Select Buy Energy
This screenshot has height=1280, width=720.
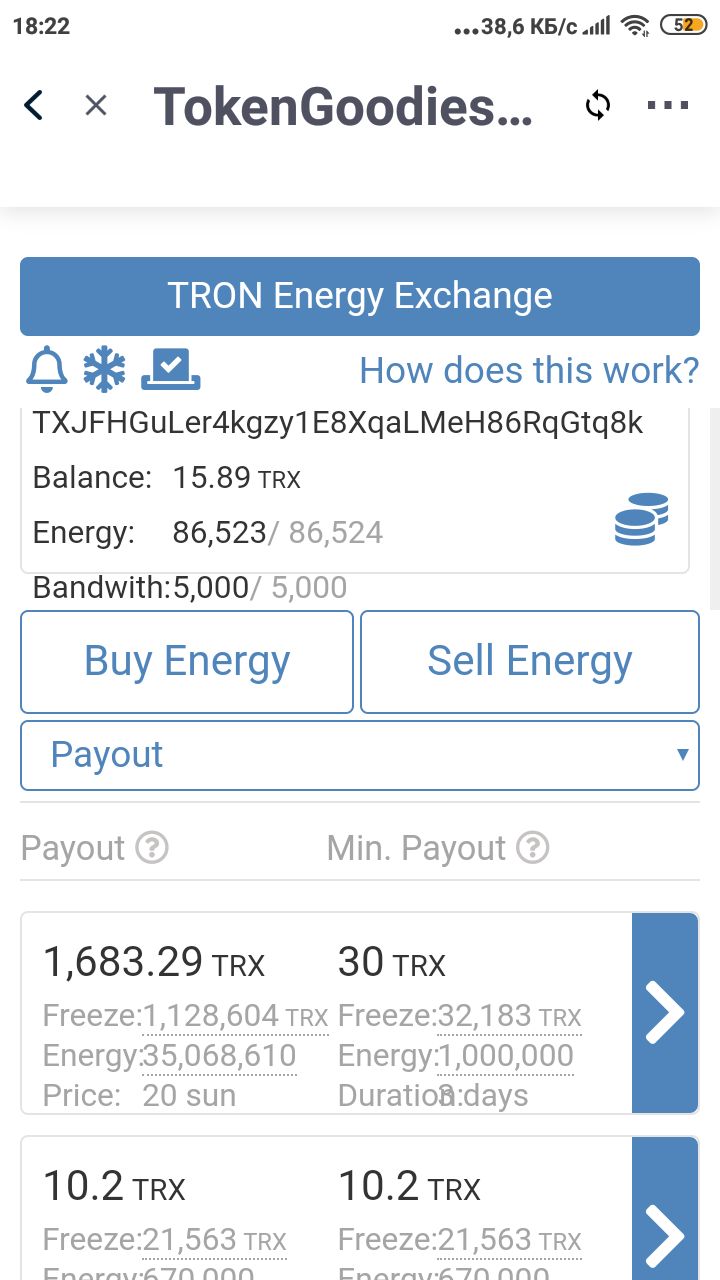pos(187,662)
